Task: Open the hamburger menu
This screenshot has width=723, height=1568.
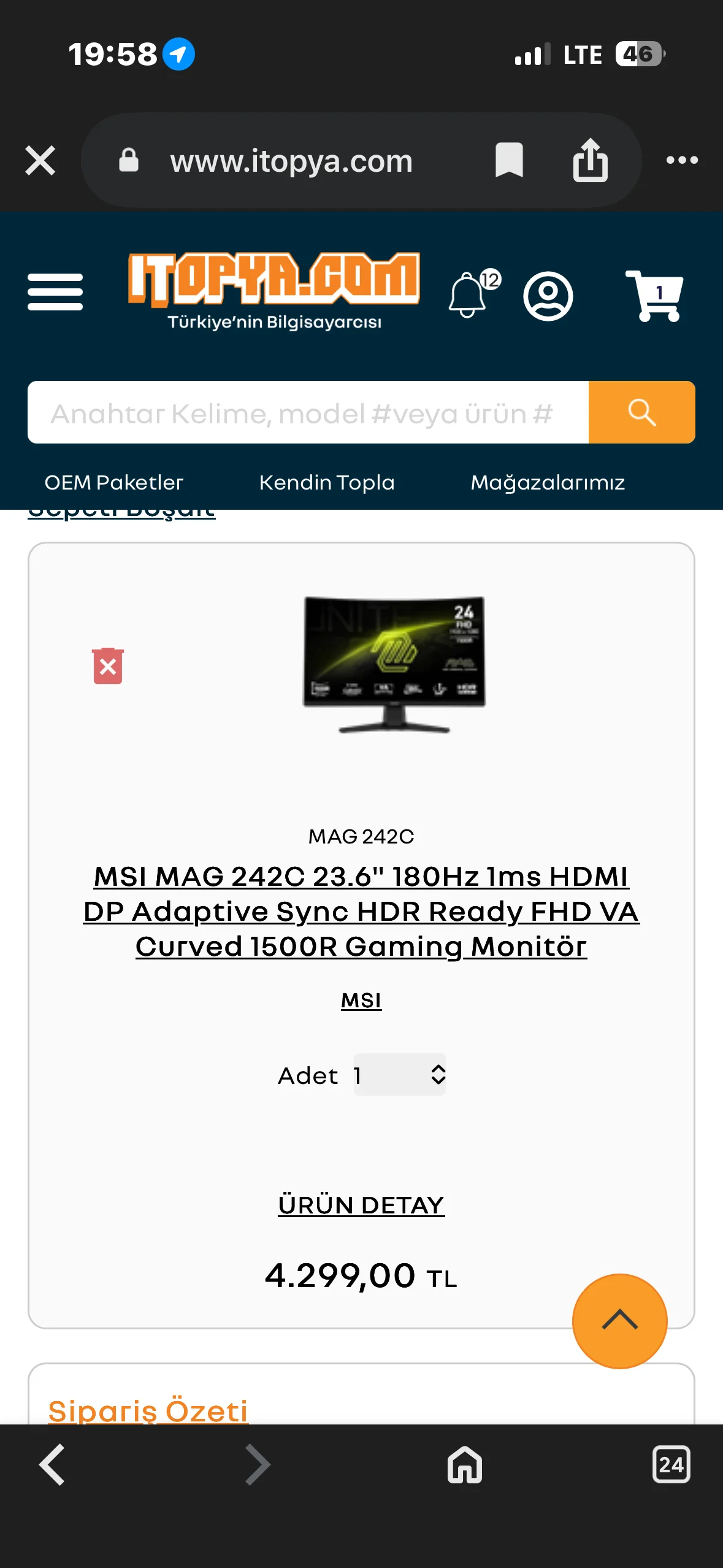Action: 55,292
